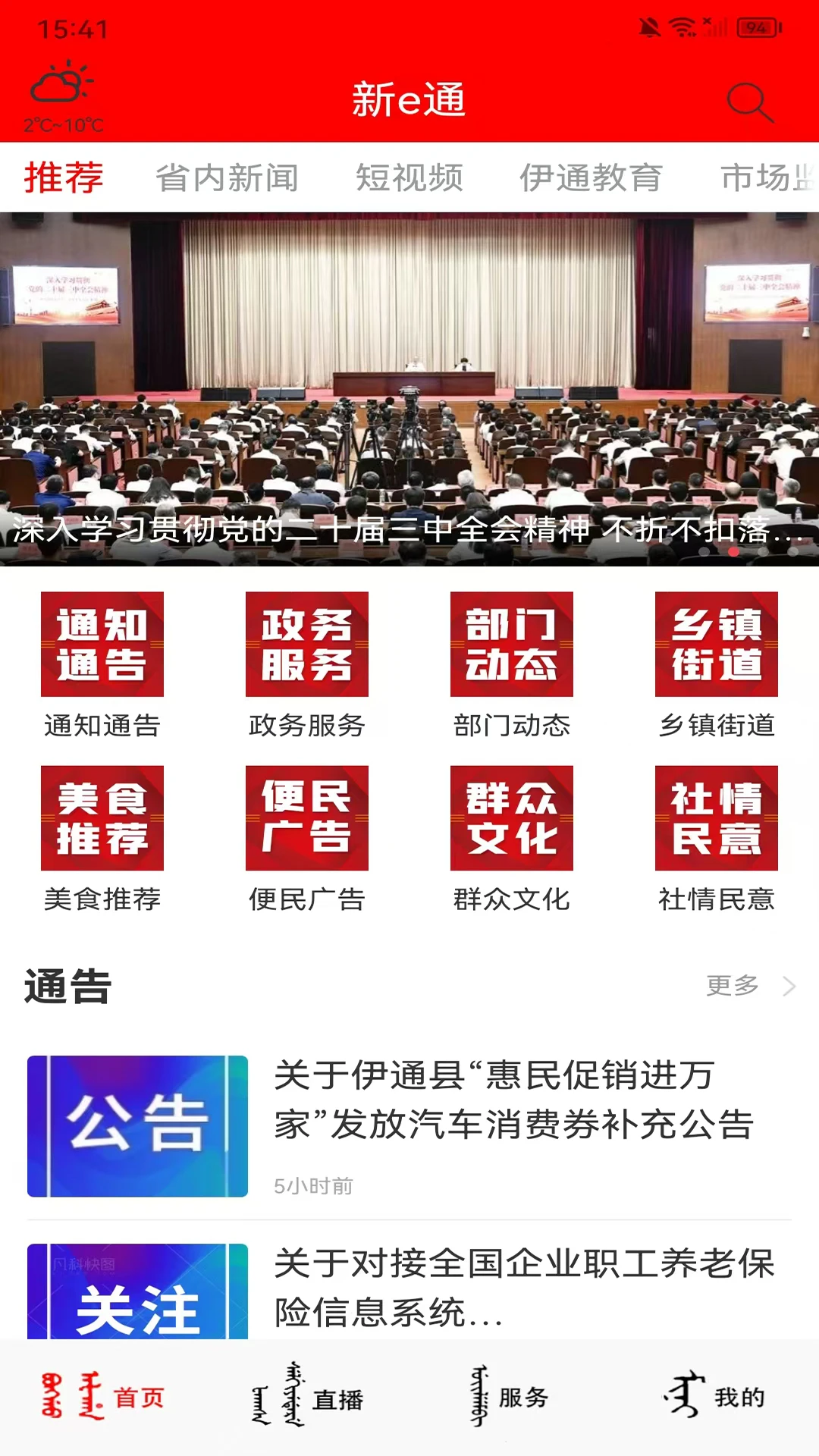Image resolution: width=819 pixels, height=1456 pixels.
Task: Open the 美食推荐 food recommendations icon
Action: (102, 819)
